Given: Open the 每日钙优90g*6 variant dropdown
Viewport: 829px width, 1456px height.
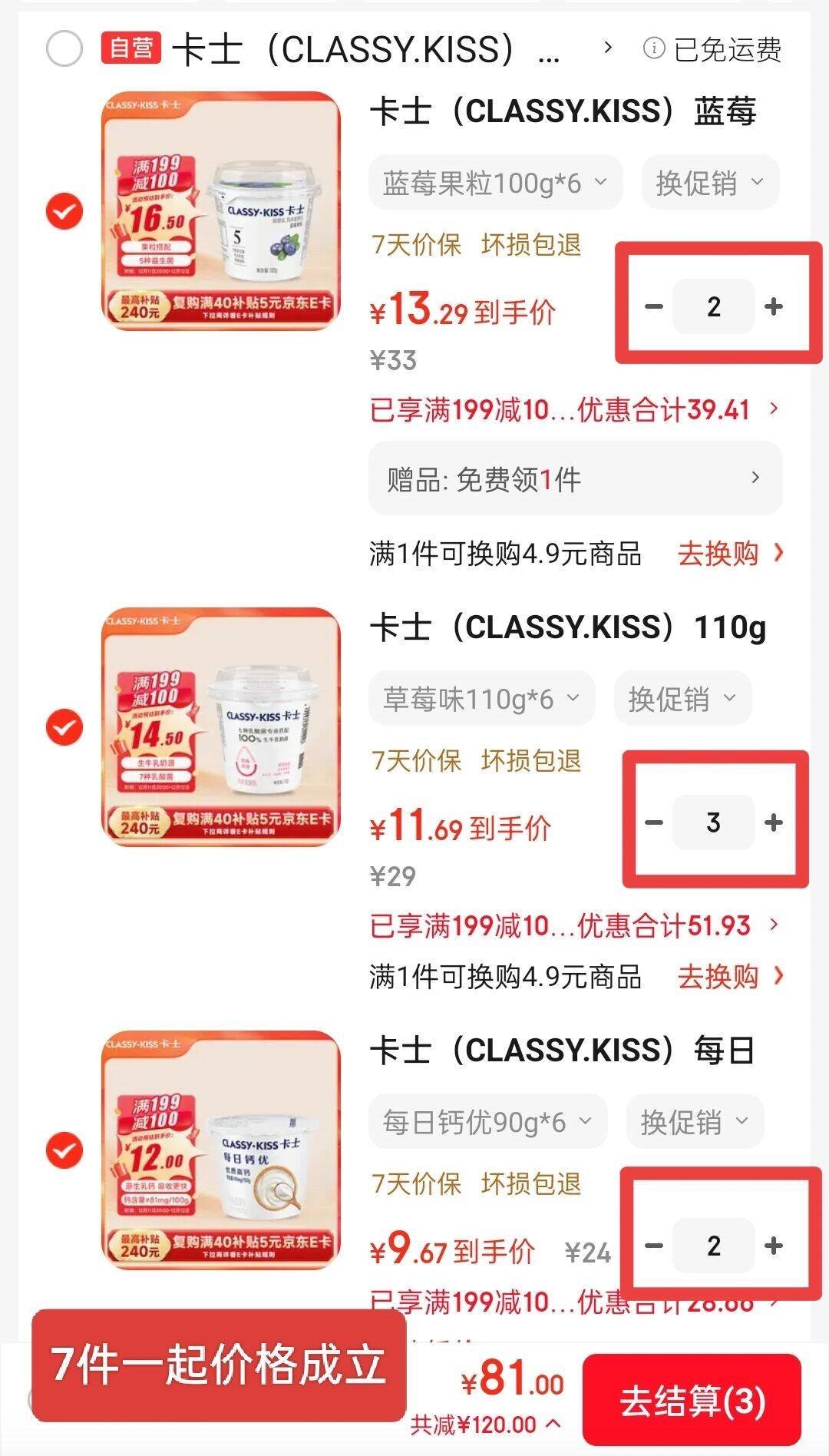Looking at the screenshot, I should click(487, 1122).
